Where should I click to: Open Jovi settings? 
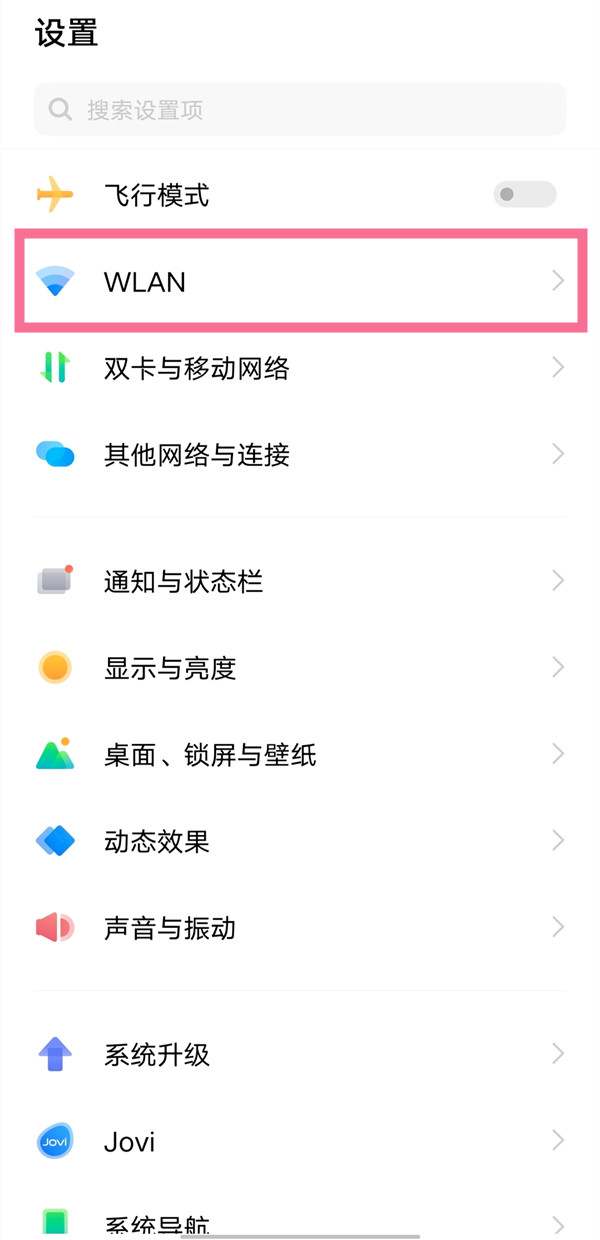point(300,1141)
